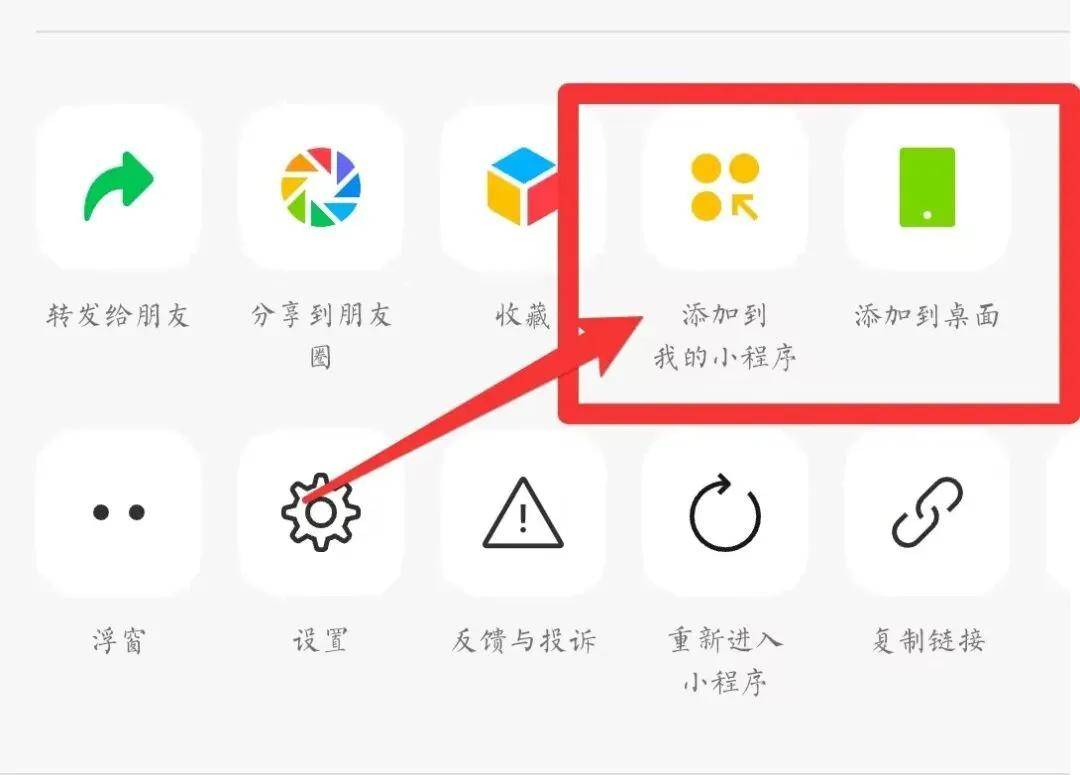The width and height of the screenshot is (1080, 775).
Task: Open 反馈与投诉 feedback option
Action: pos(523,513)
